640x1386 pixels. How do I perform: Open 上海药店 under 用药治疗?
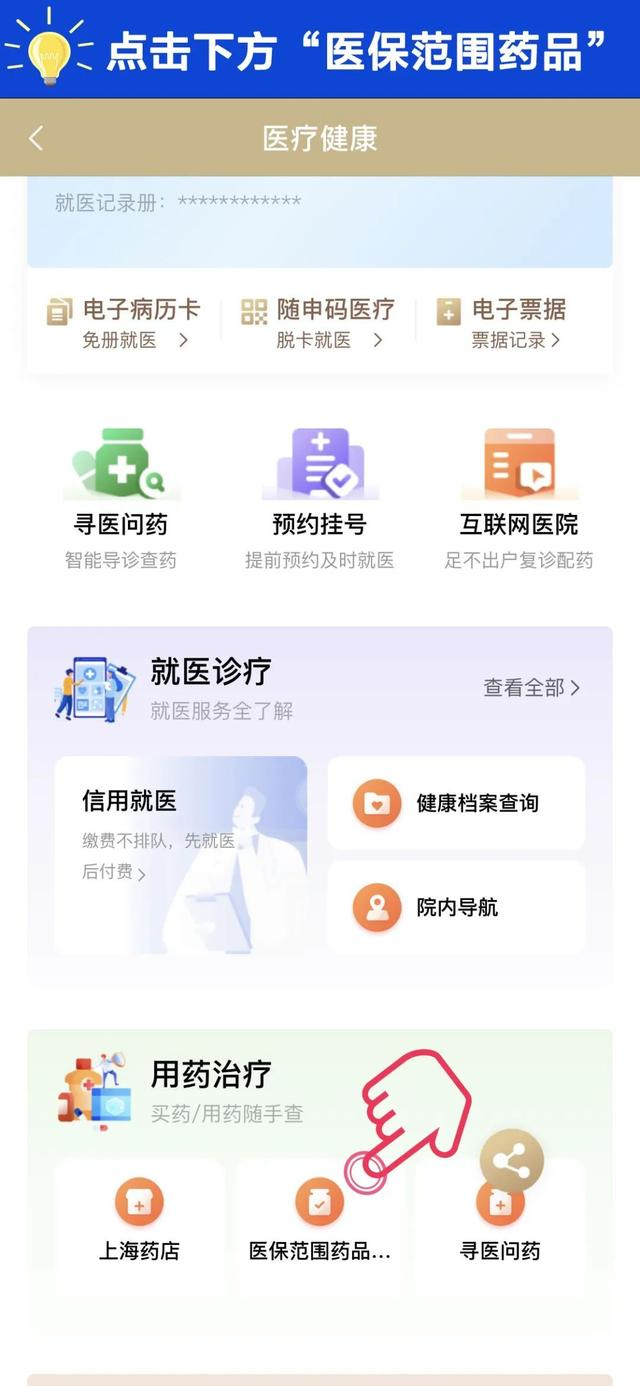pos(139,1224)
